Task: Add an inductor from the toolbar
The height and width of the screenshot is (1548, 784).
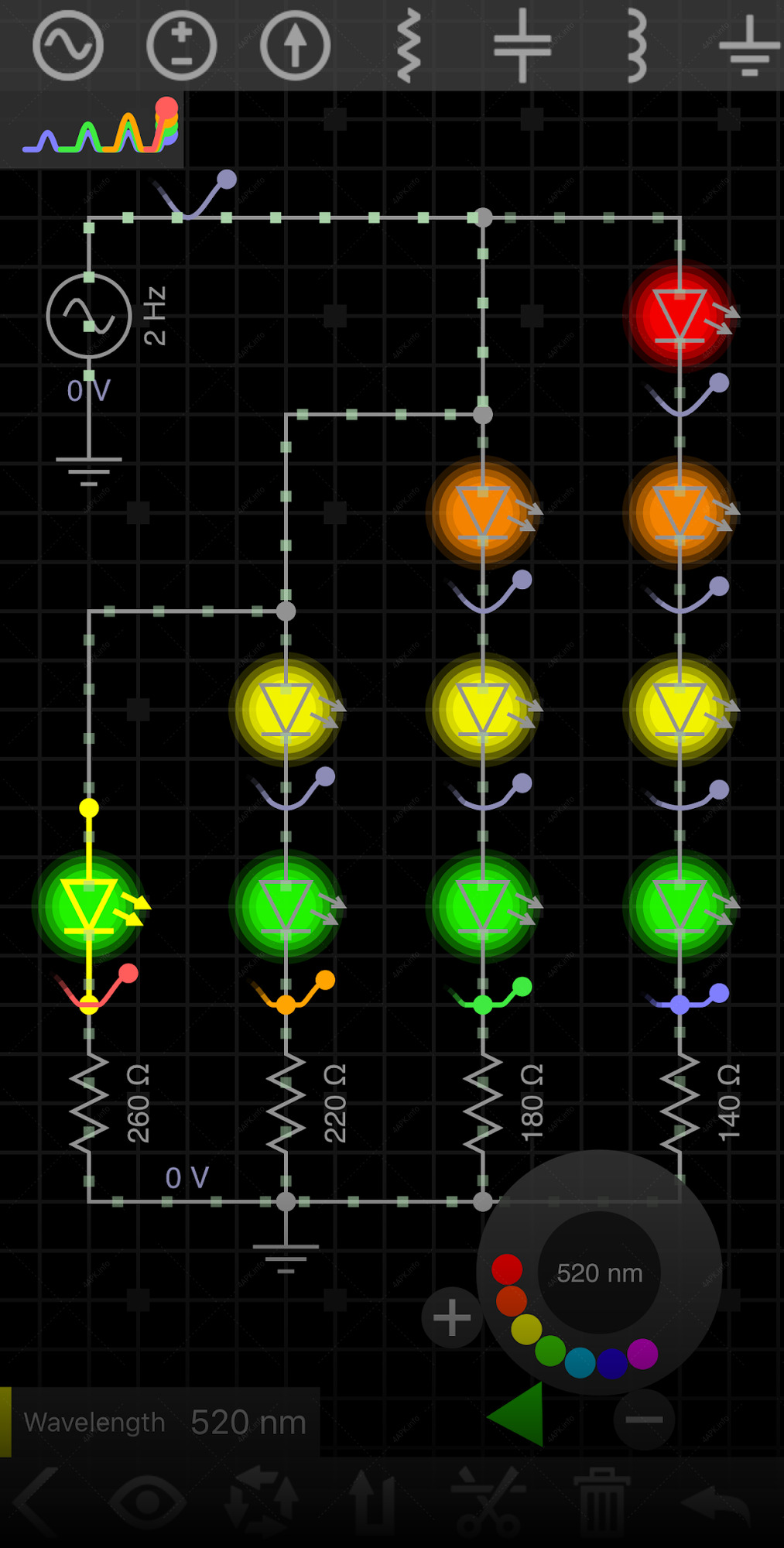Action: [636, 46]
